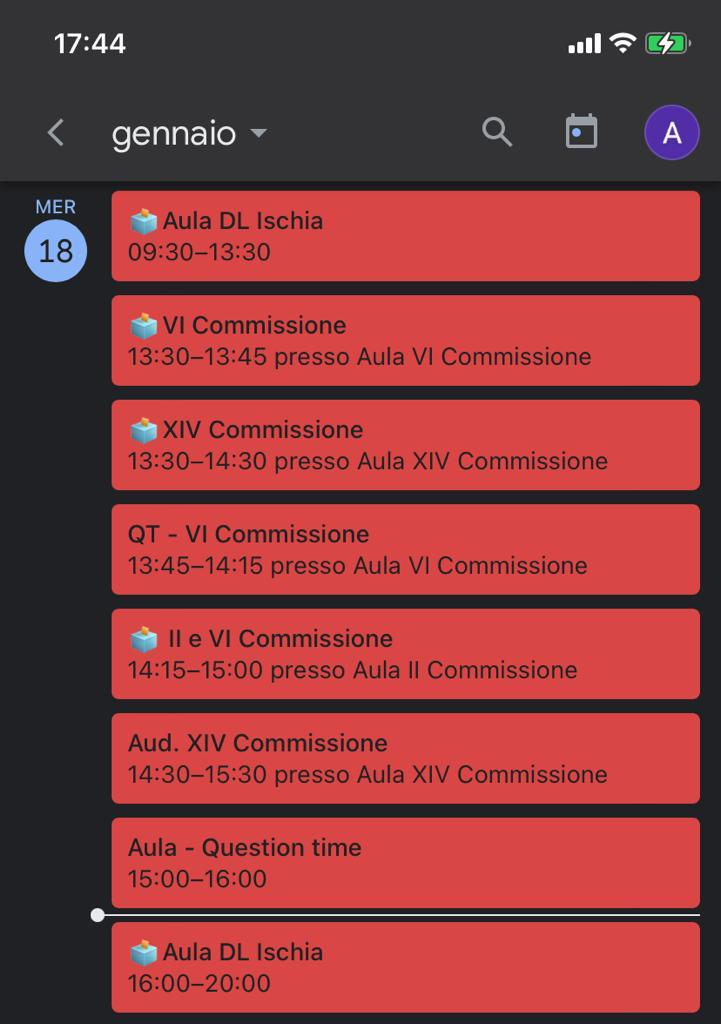Viewport: 721px width, 1024px height.
Task: Open the account avatar A
Action: pyautogui.click(x=672, y=133)
